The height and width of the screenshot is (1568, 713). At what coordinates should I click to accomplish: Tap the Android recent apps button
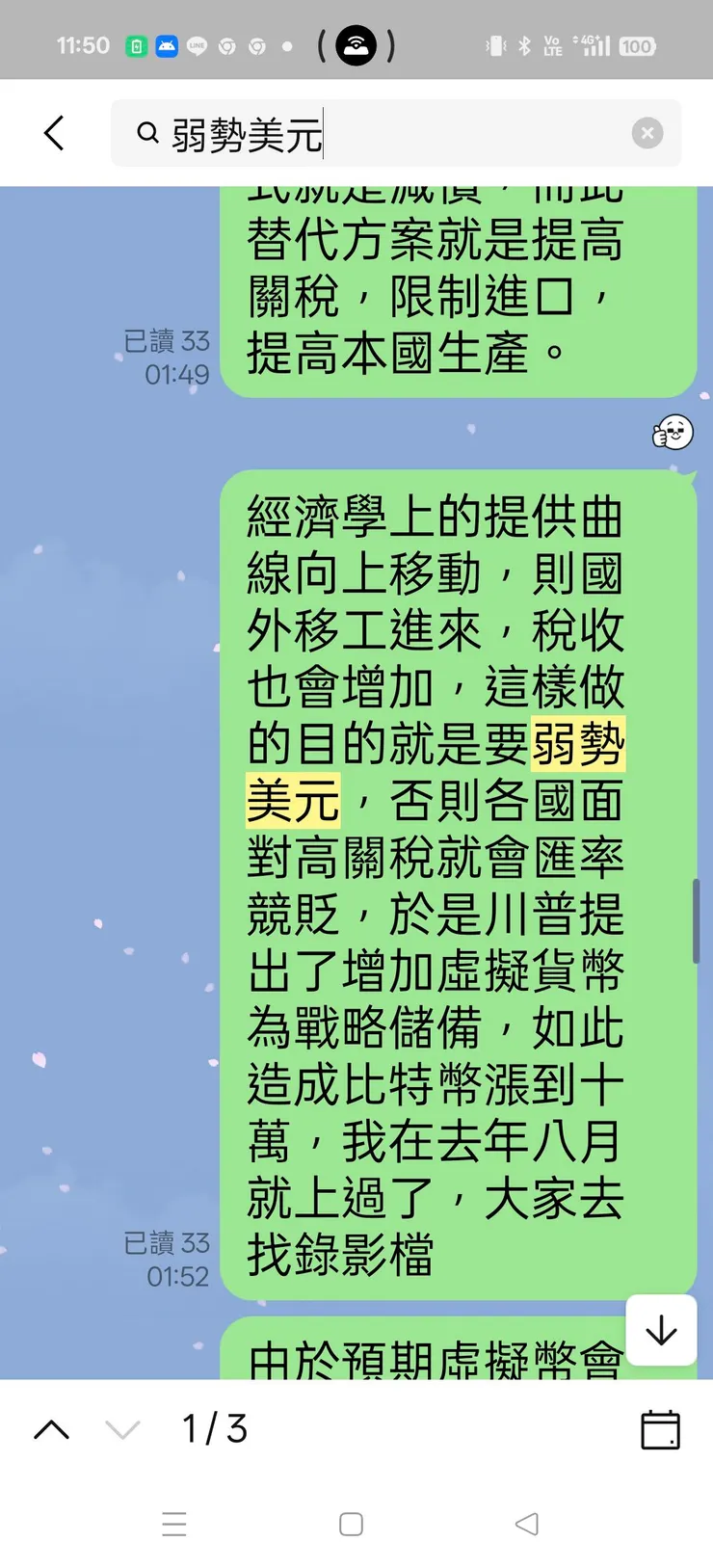174,1524
